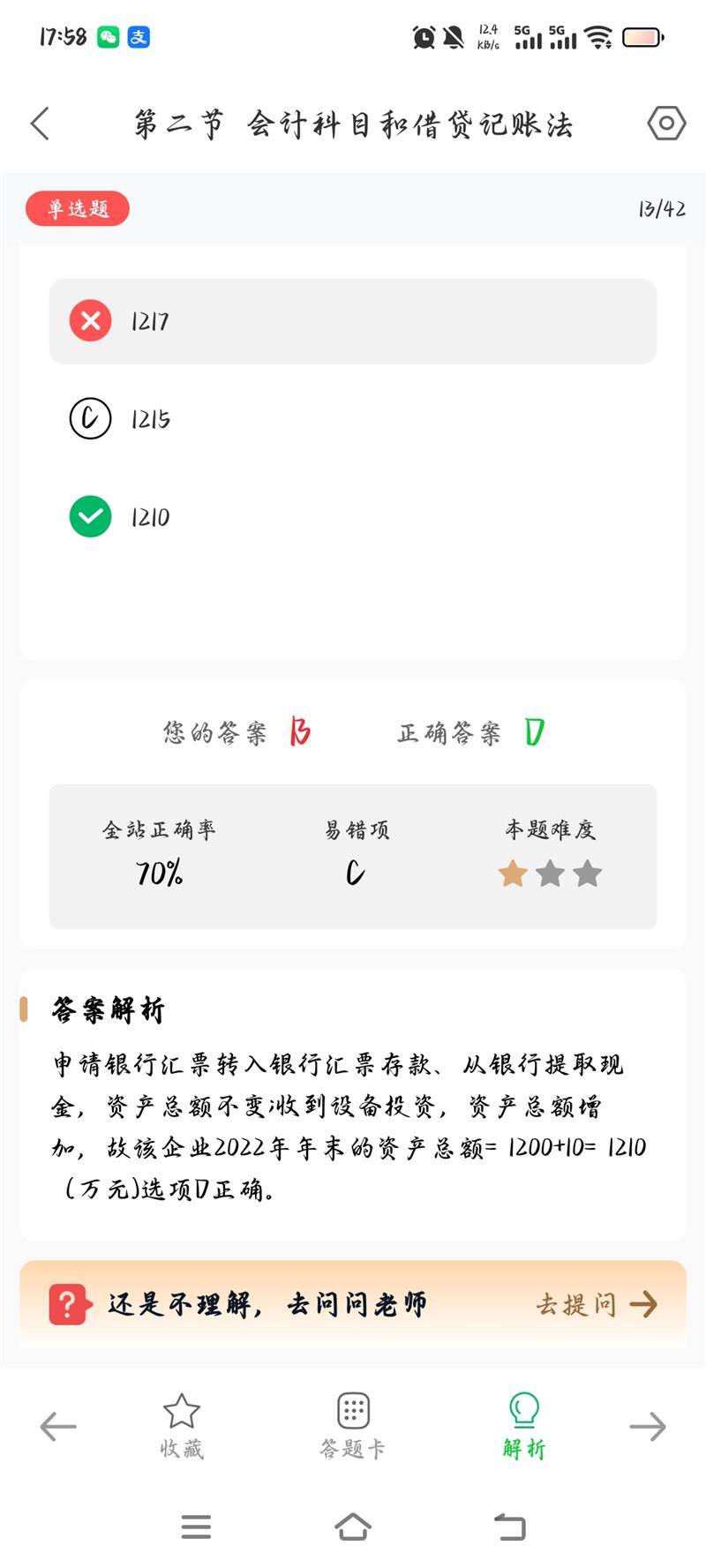Tap 去提问 to ask the teacher

597,1304
